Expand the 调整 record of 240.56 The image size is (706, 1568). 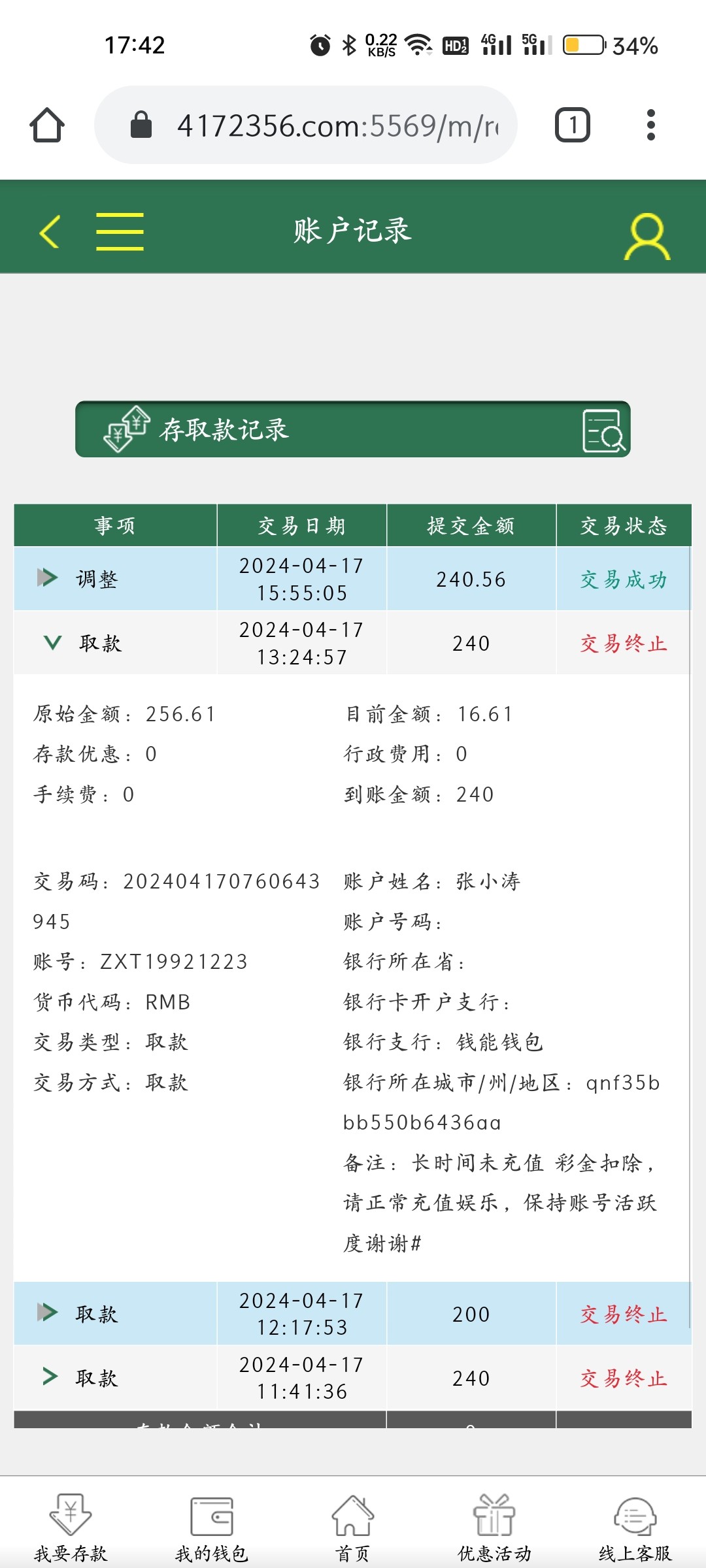(x=47, y=578)
